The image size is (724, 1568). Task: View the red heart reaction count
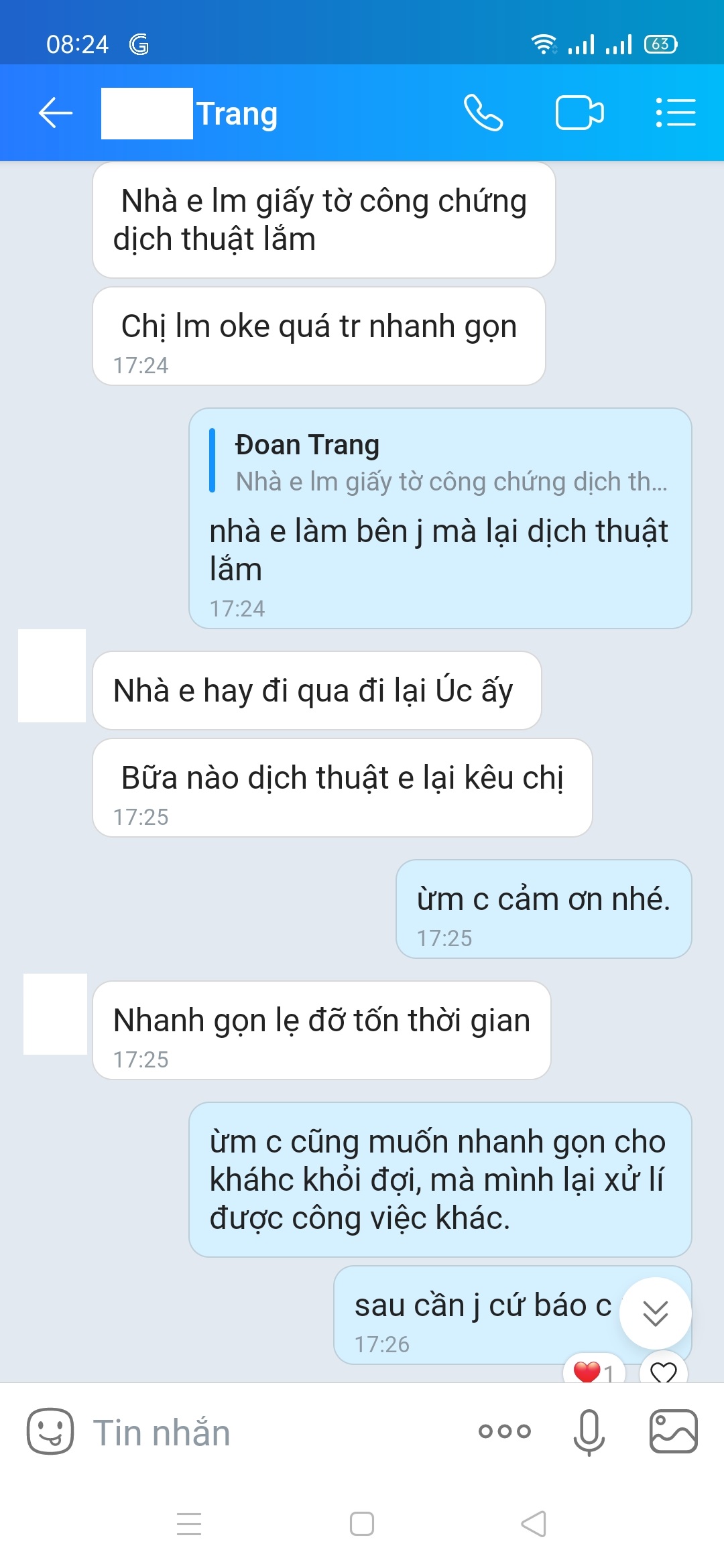[x=594, y=1372]
